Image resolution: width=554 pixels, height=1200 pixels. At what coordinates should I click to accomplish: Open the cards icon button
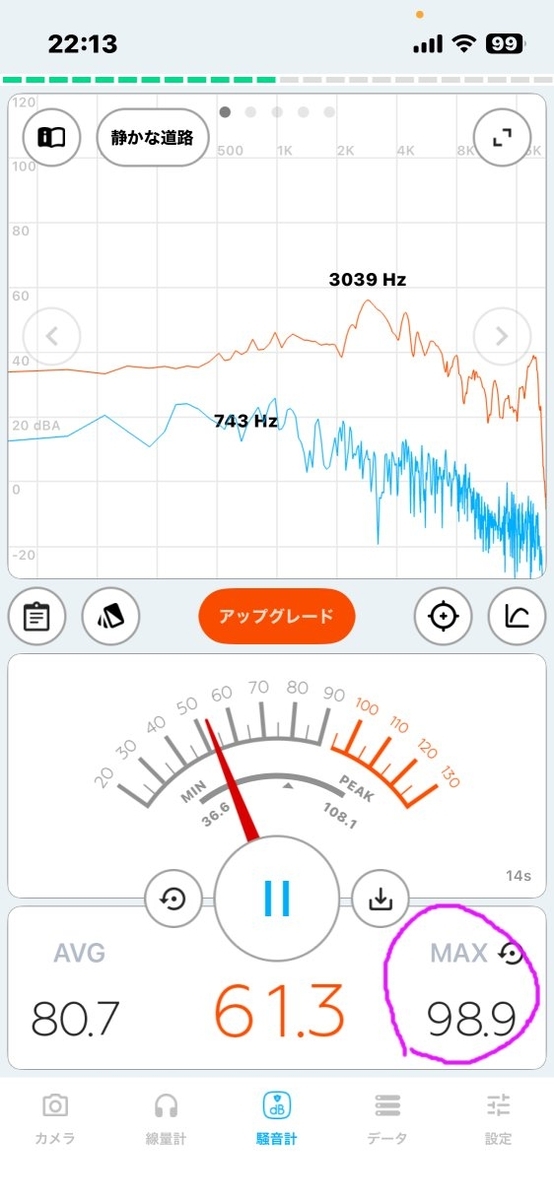click(x=112, y=617)
